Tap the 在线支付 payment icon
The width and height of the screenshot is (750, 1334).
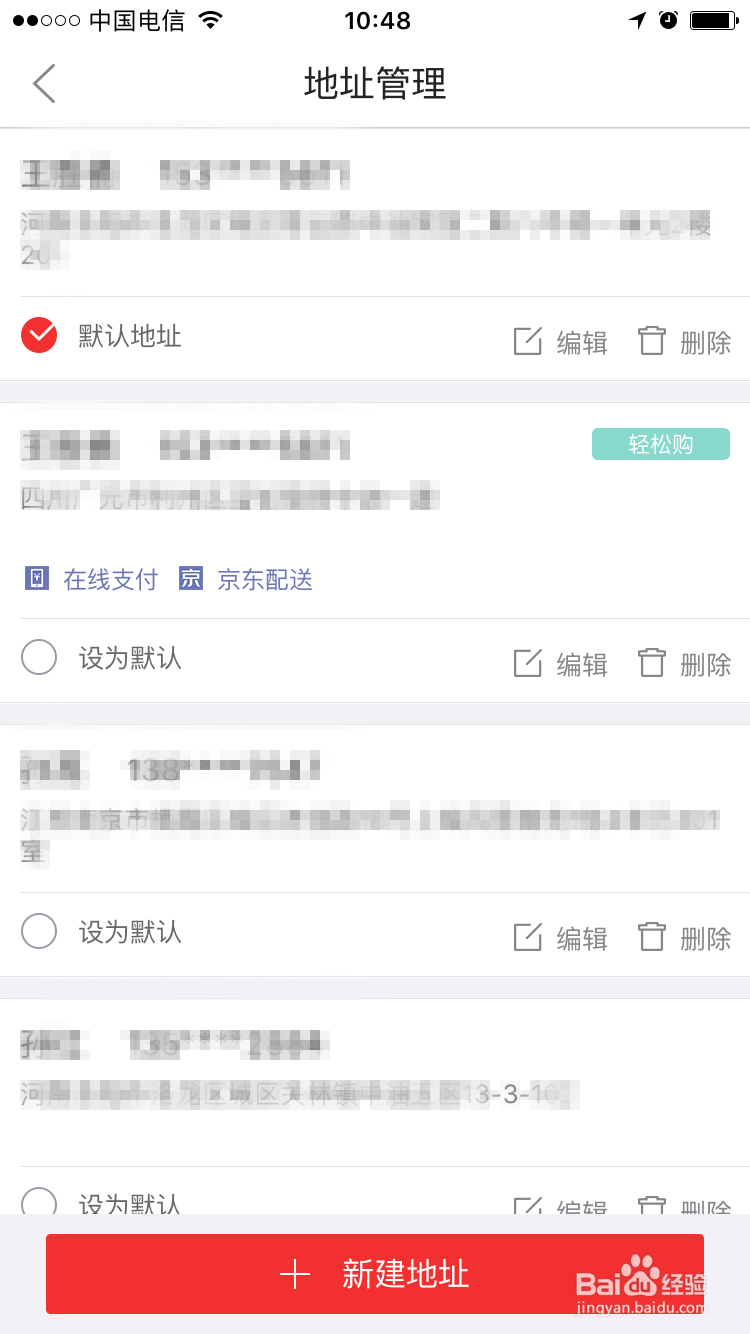pos(37,578)
